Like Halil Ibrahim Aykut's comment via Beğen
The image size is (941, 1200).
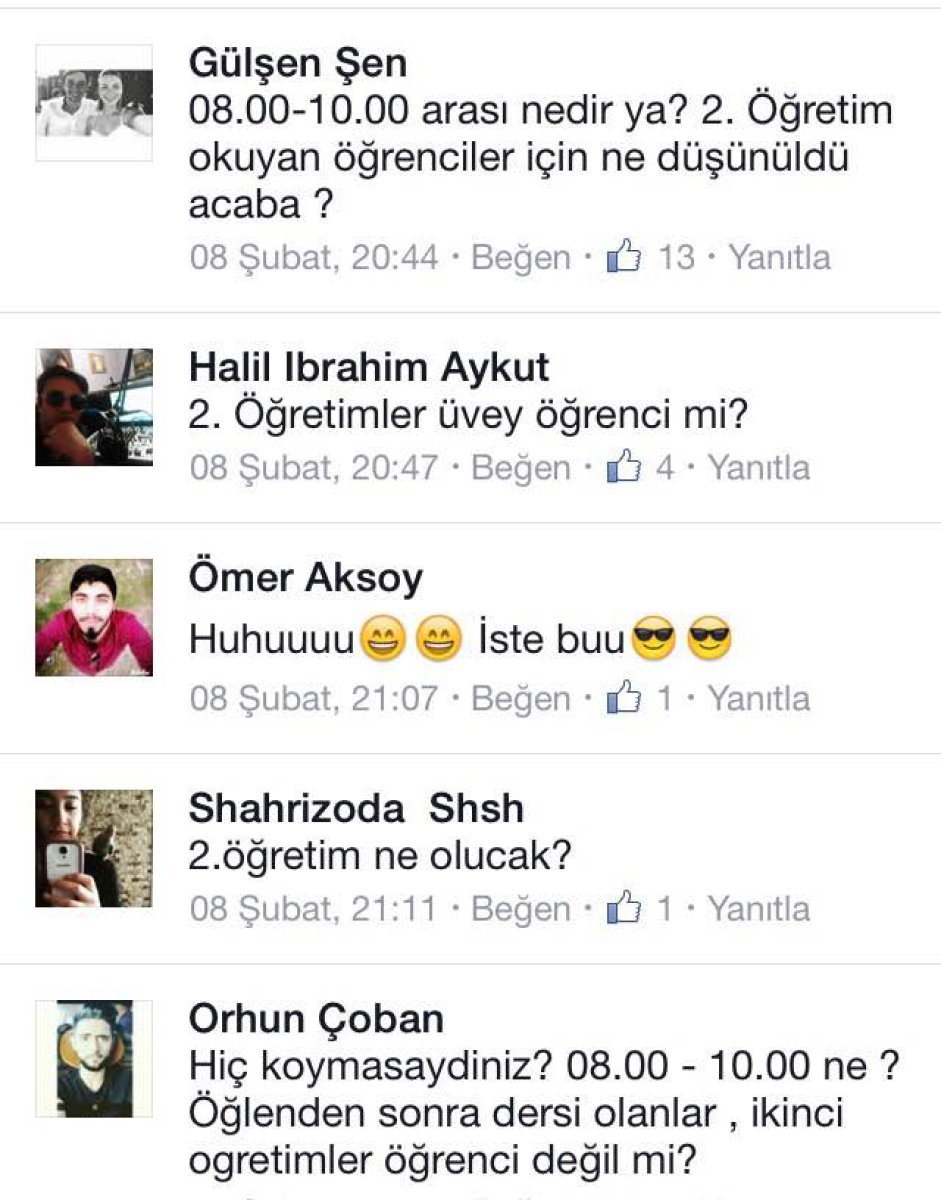[520, 468]
